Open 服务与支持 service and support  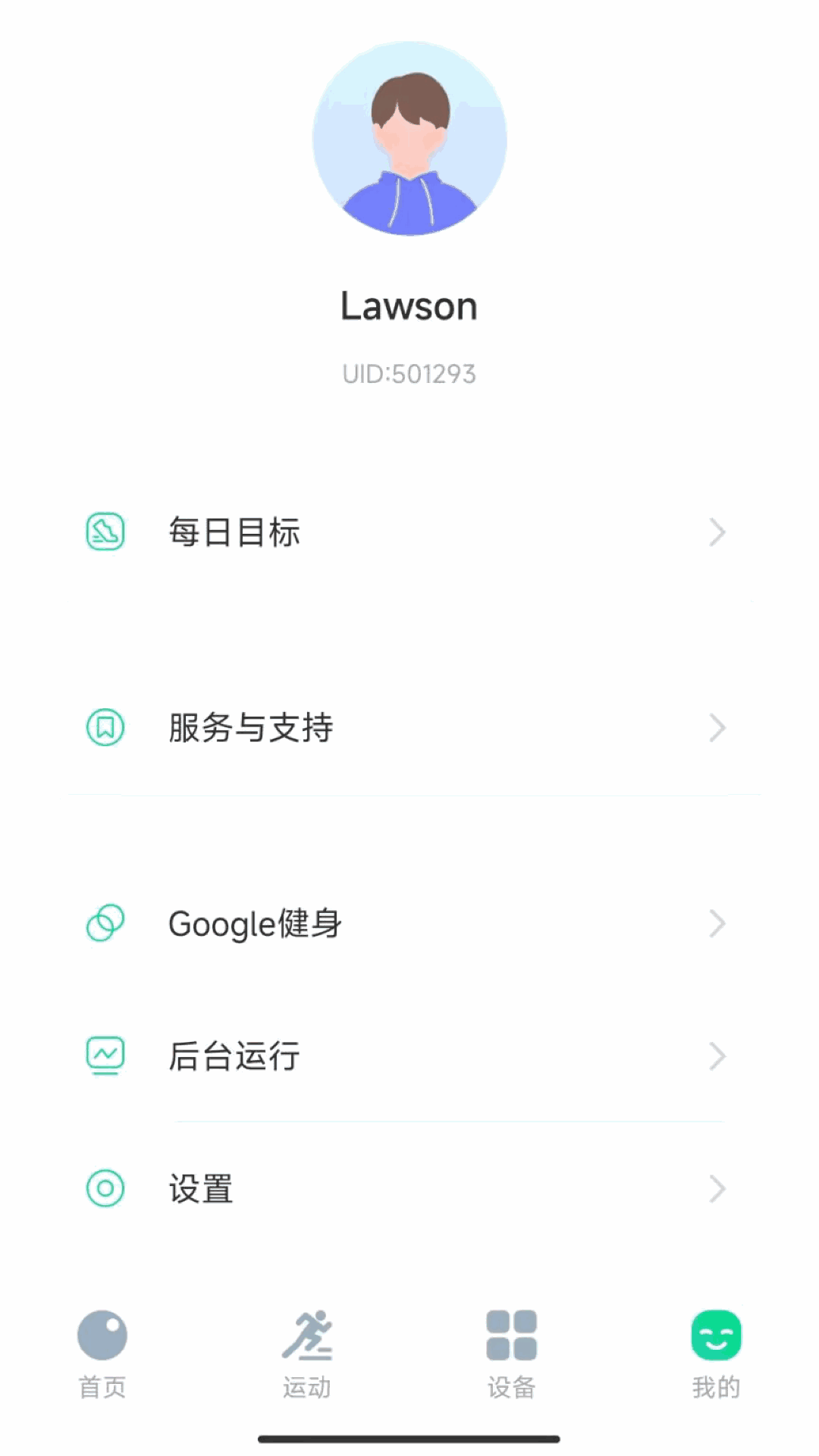click(x=409, y=728)
